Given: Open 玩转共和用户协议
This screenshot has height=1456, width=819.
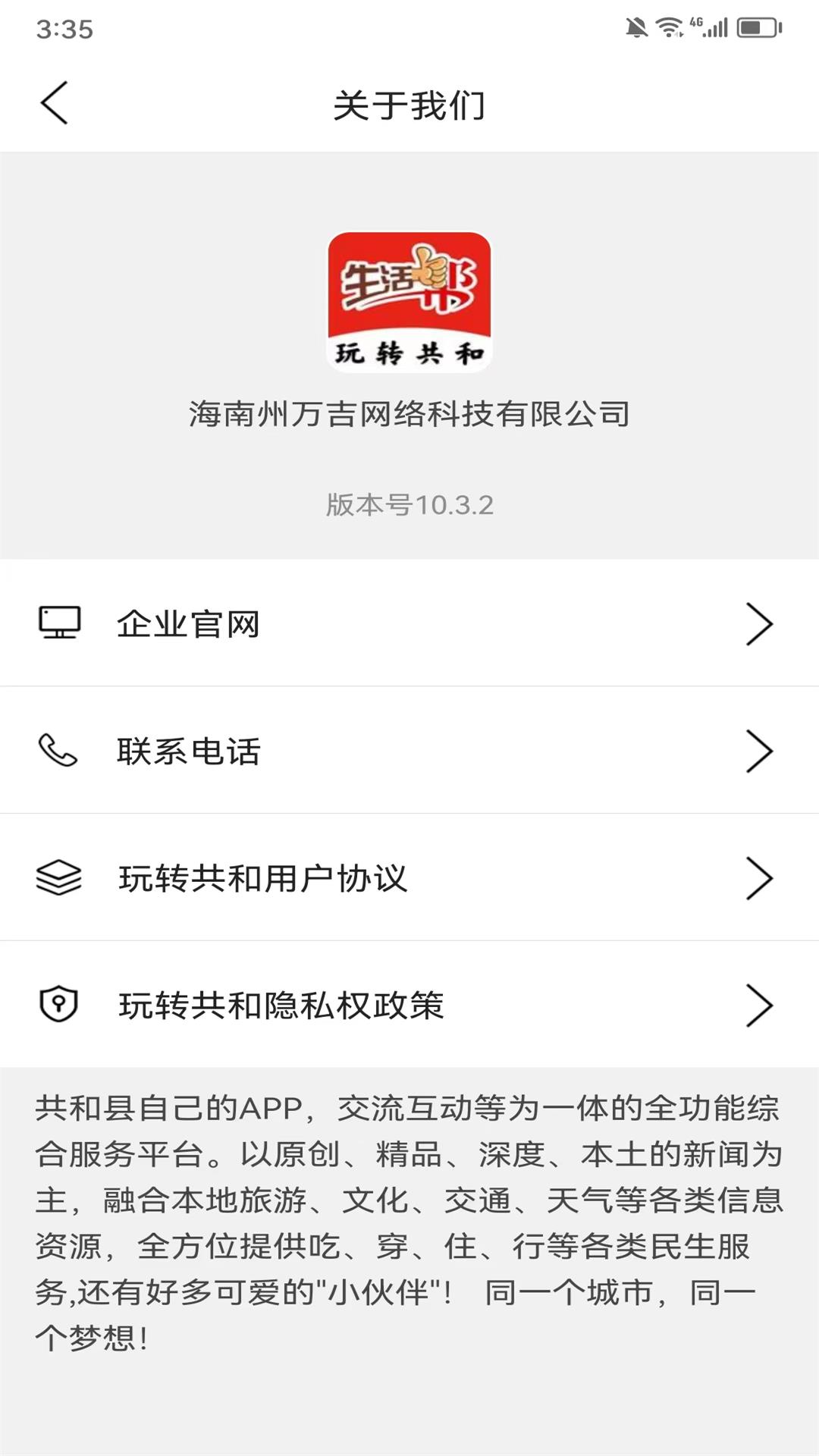Looking at the screenshot, I should coord(263,877).
